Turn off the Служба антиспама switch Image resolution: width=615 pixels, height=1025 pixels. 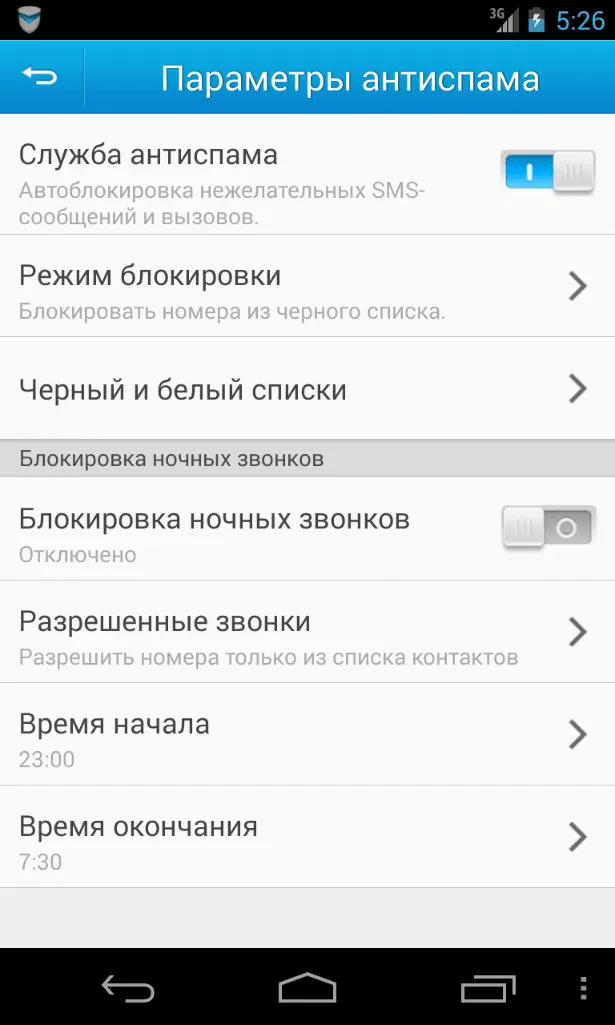[547, 172]
